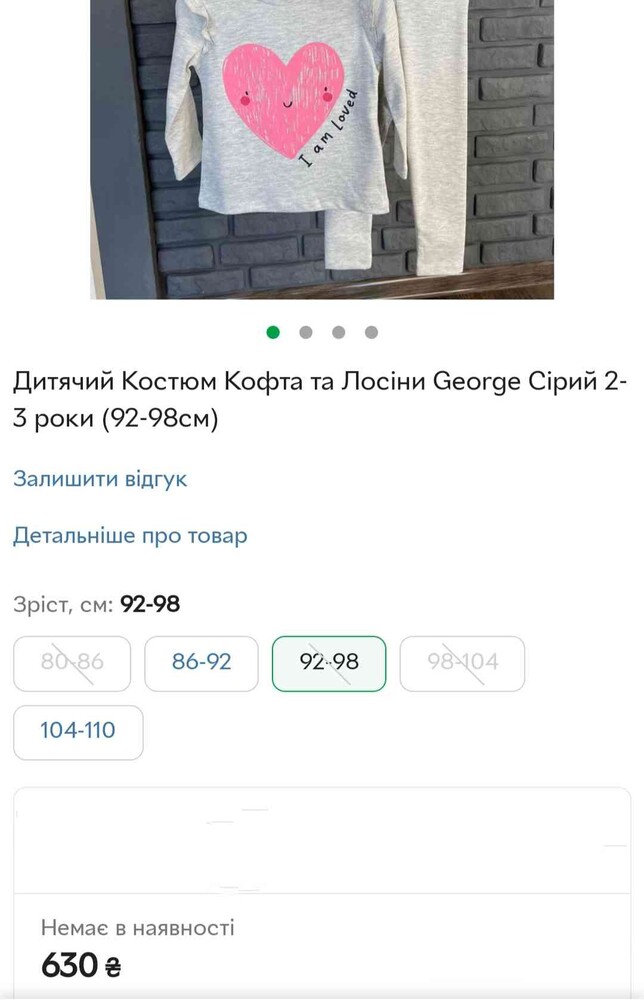Select size 86-92
This screenshot has height=1000, width=644.
click(201, 663)
